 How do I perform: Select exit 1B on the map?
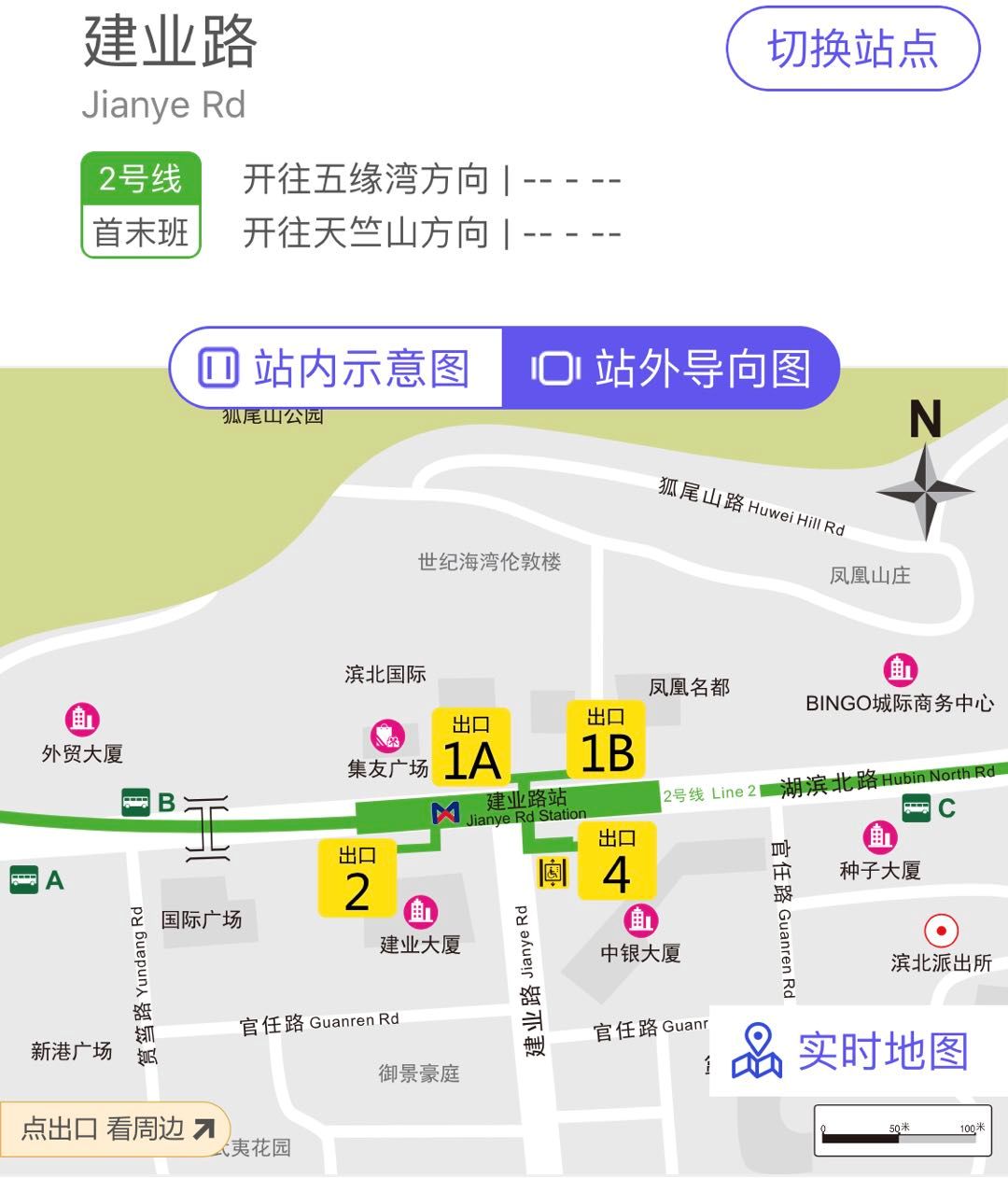pos(606,740)
